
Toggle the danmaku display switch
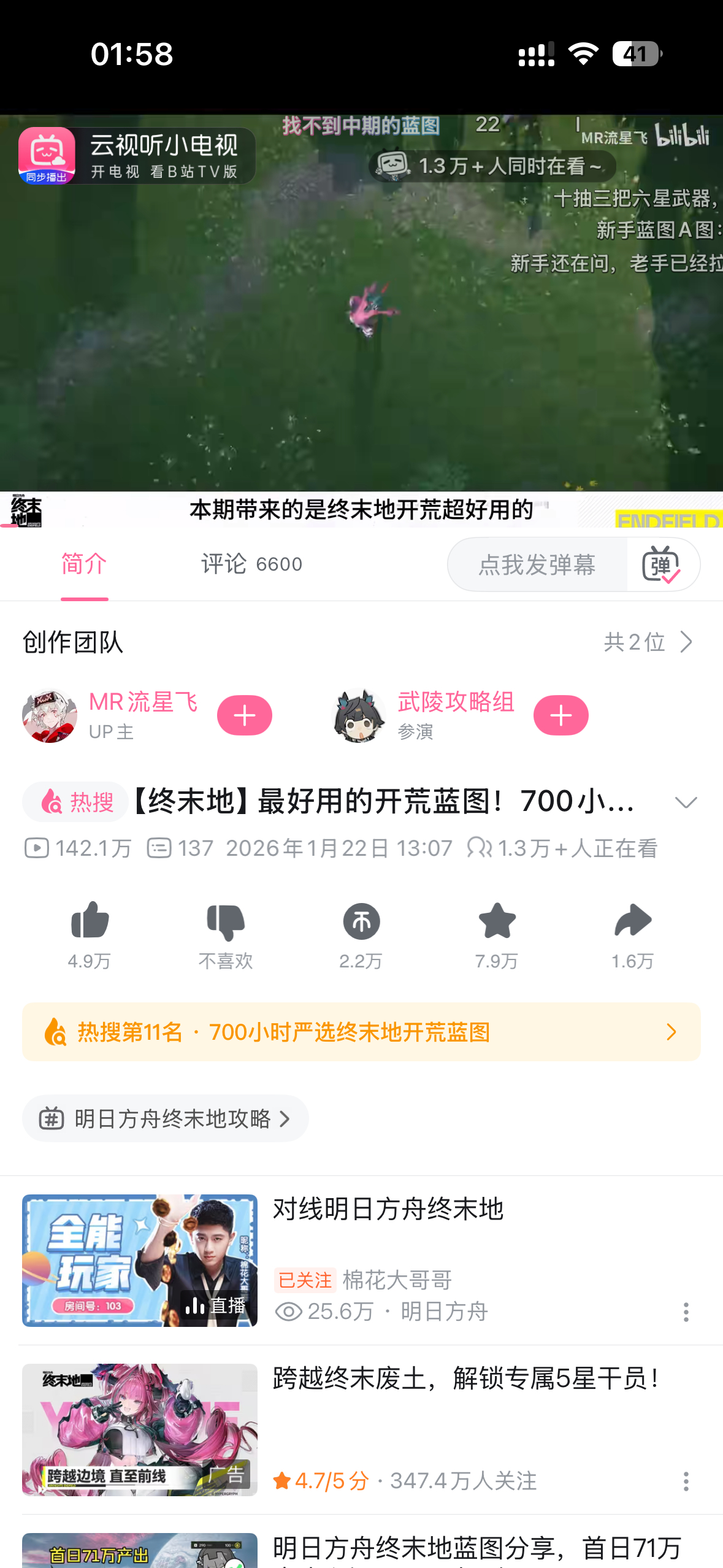[x=662, y=564]
